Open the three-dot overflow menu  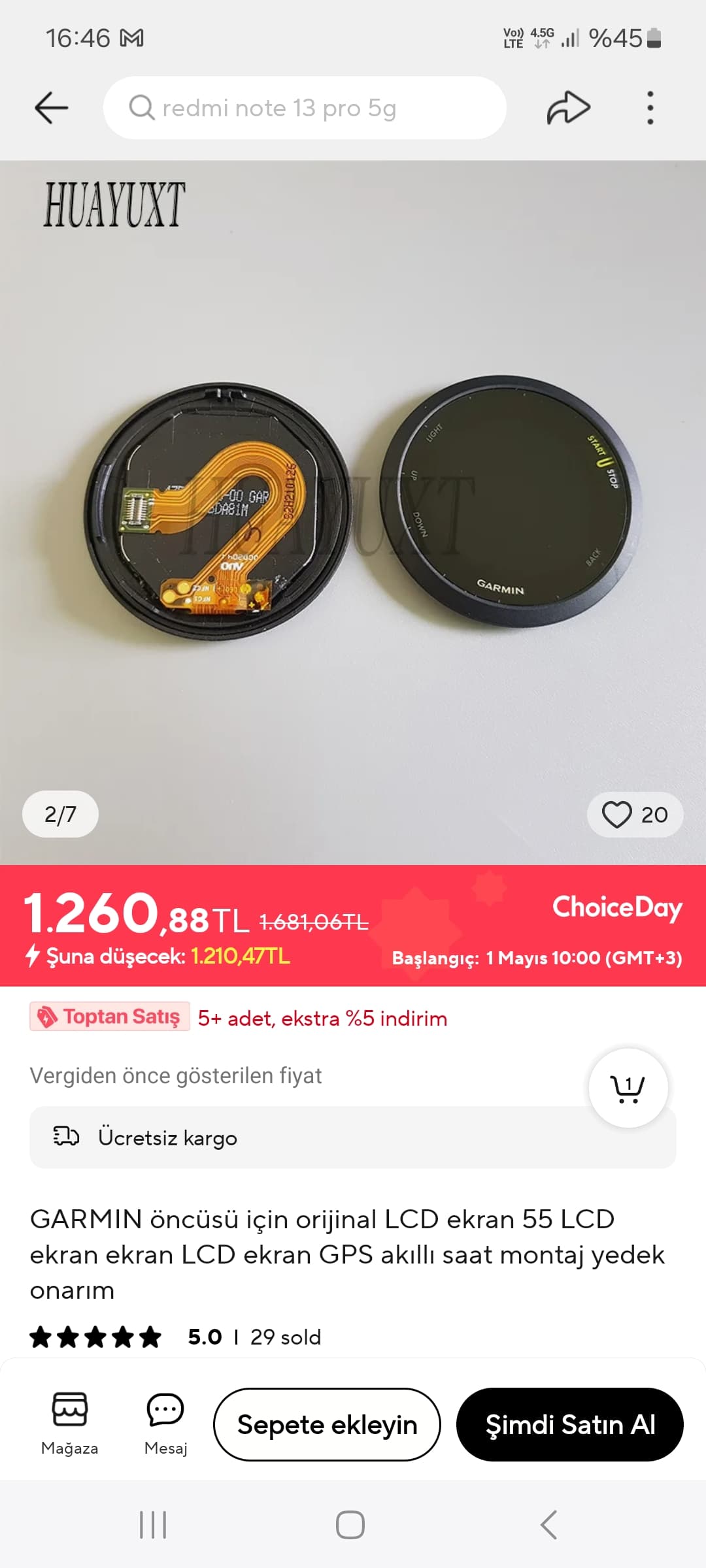click(x=650, y=108)
